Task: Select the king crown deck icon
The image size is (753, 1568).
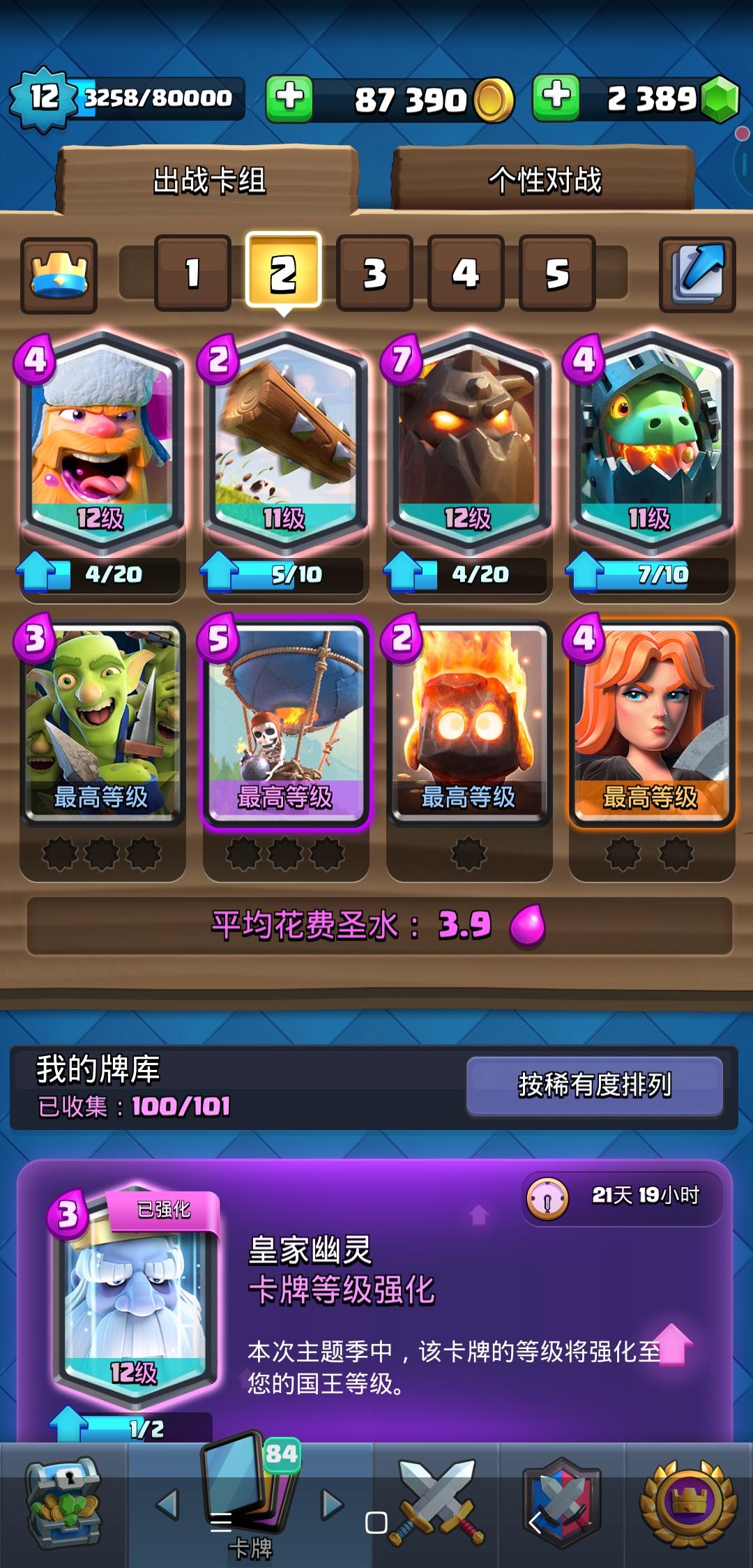Action: (x=58, y=273)
